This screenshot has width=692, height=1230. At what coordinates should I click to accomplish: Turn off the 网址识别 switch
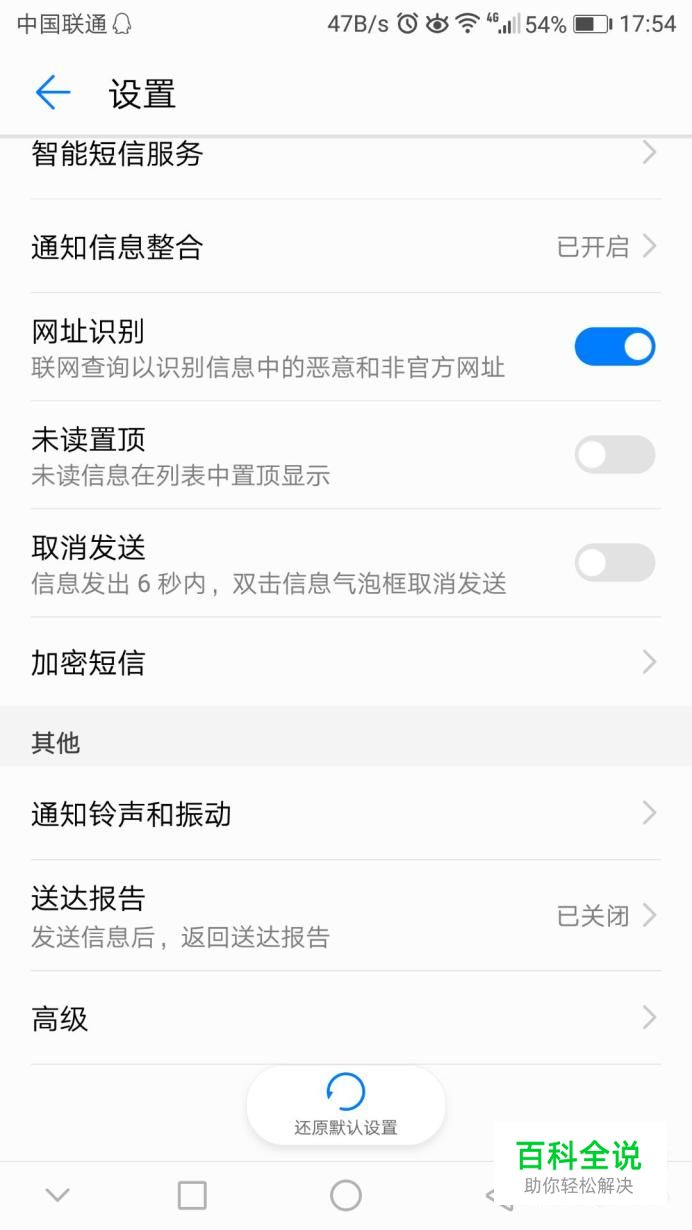pos(614,347)
